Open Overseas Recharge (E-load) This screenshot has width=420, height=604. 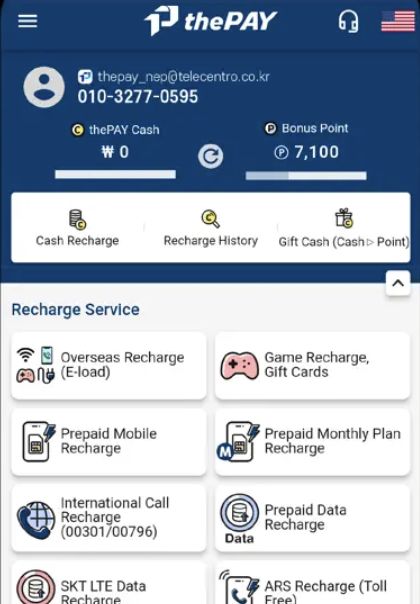click(x=109, y=365)
